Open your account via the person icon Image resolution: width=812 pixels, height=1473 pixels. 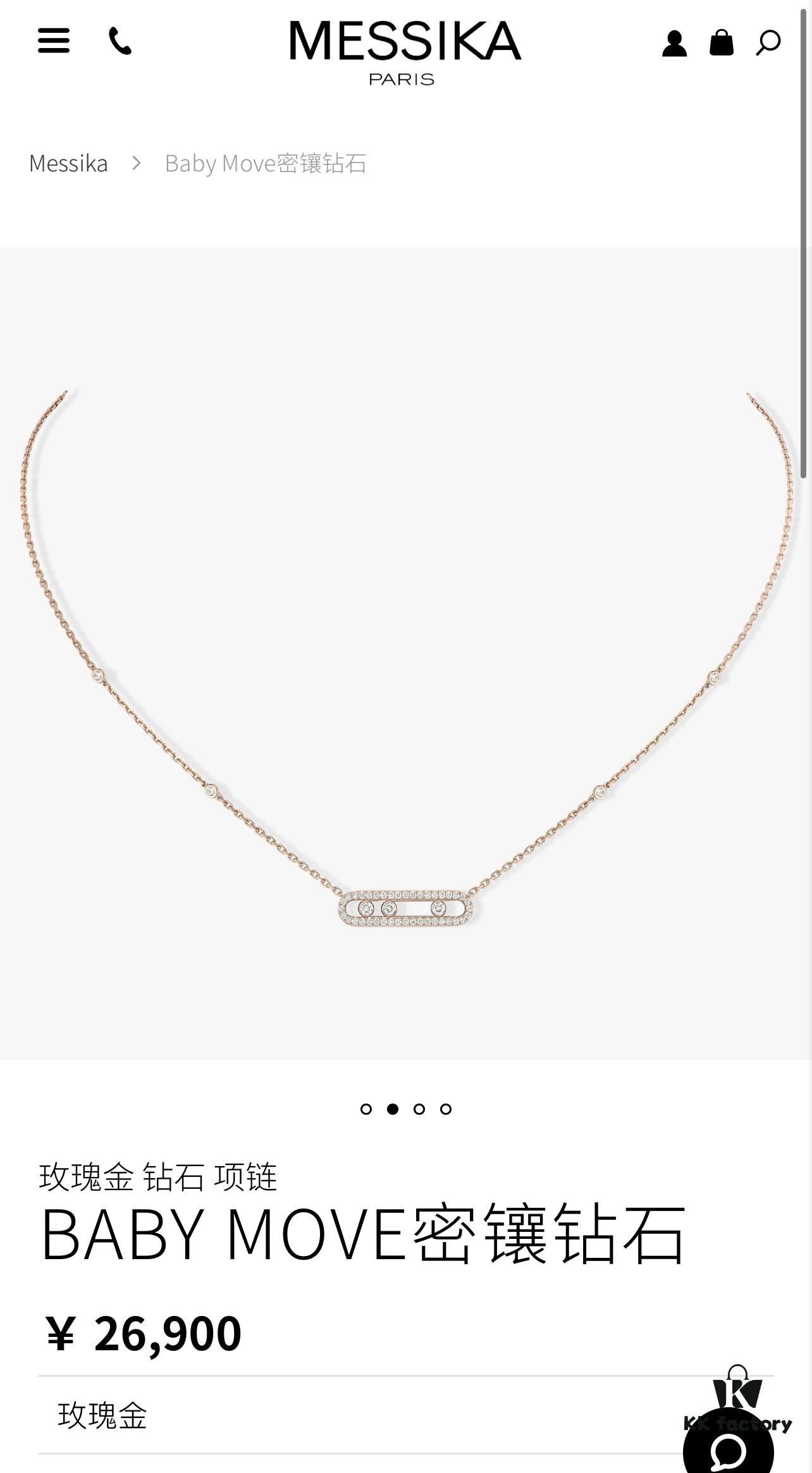[x=675, y=42]
